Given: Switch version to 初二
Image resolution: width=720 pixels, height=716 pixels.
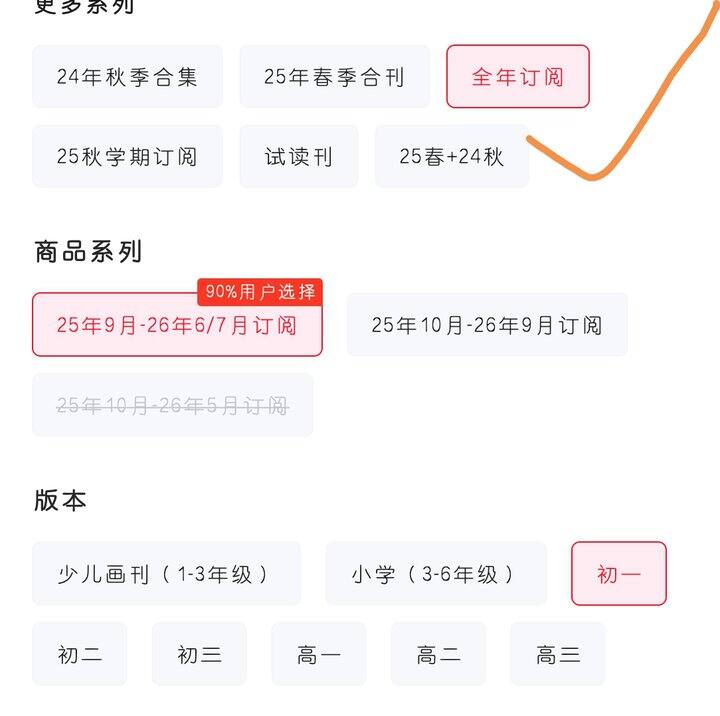Looking at the screenshot, I should click(79, 654).
